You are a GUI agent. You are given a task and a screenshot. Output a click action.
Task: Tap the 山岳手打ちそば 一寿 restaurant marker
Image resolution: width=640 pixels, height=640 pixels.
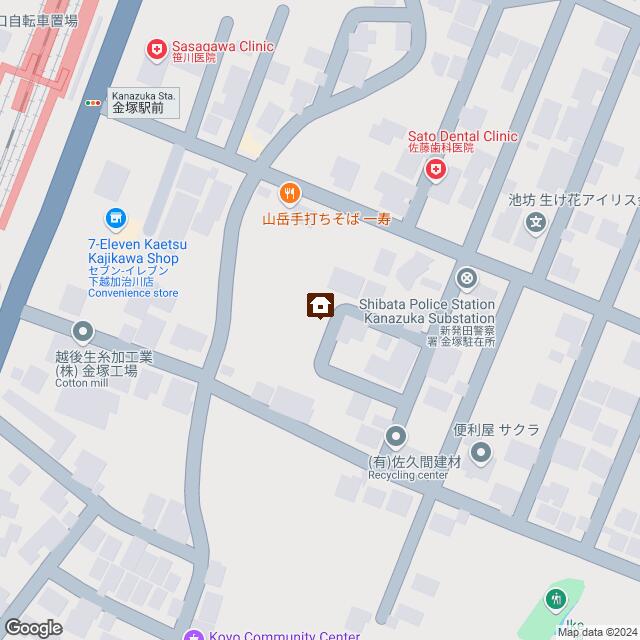coord(288,192)
